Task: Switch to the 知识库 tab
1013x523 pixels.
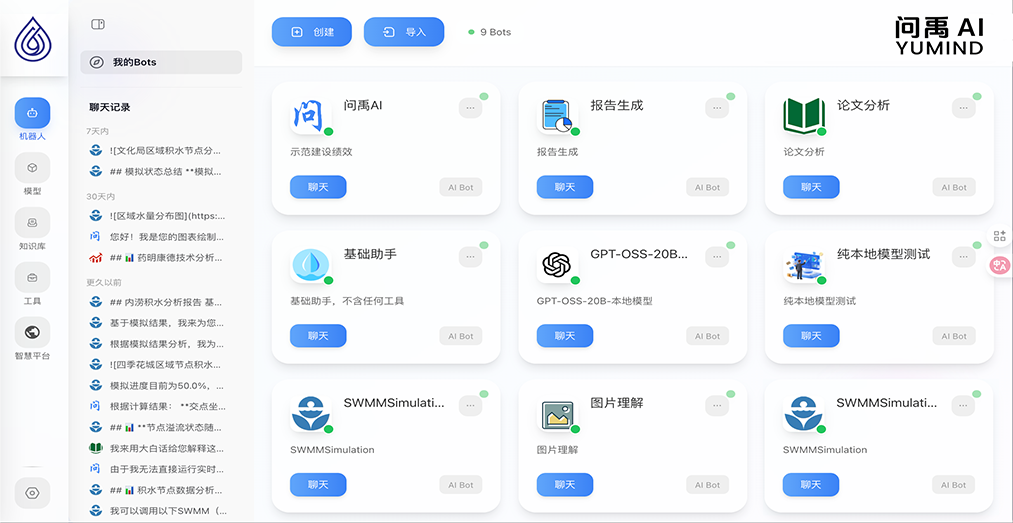Action: [32, 230]
